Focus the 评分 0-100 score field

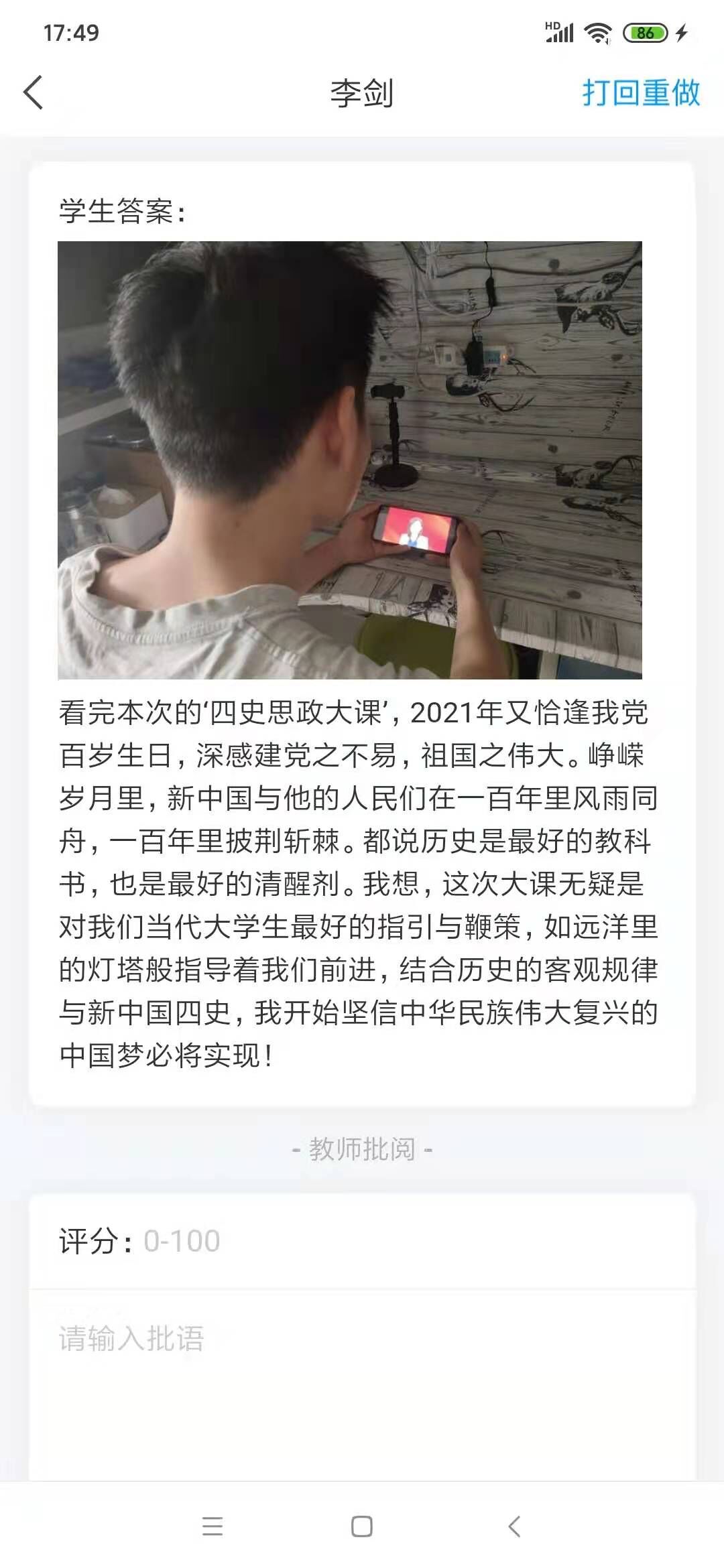click(x=362, y=1241)
